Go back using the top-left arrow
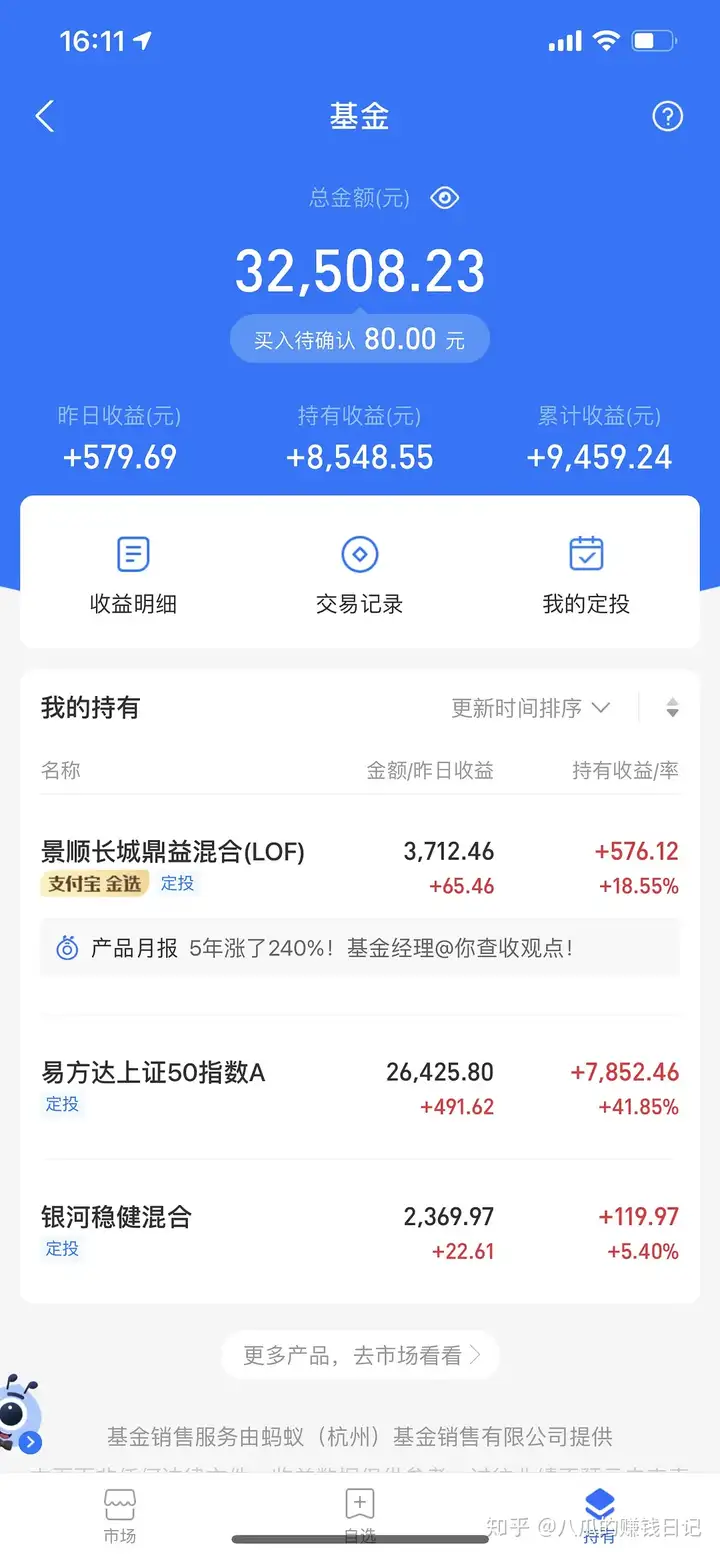Image resolution: width=720 pixels, height=1557 pixels. [x=44, y=117]
